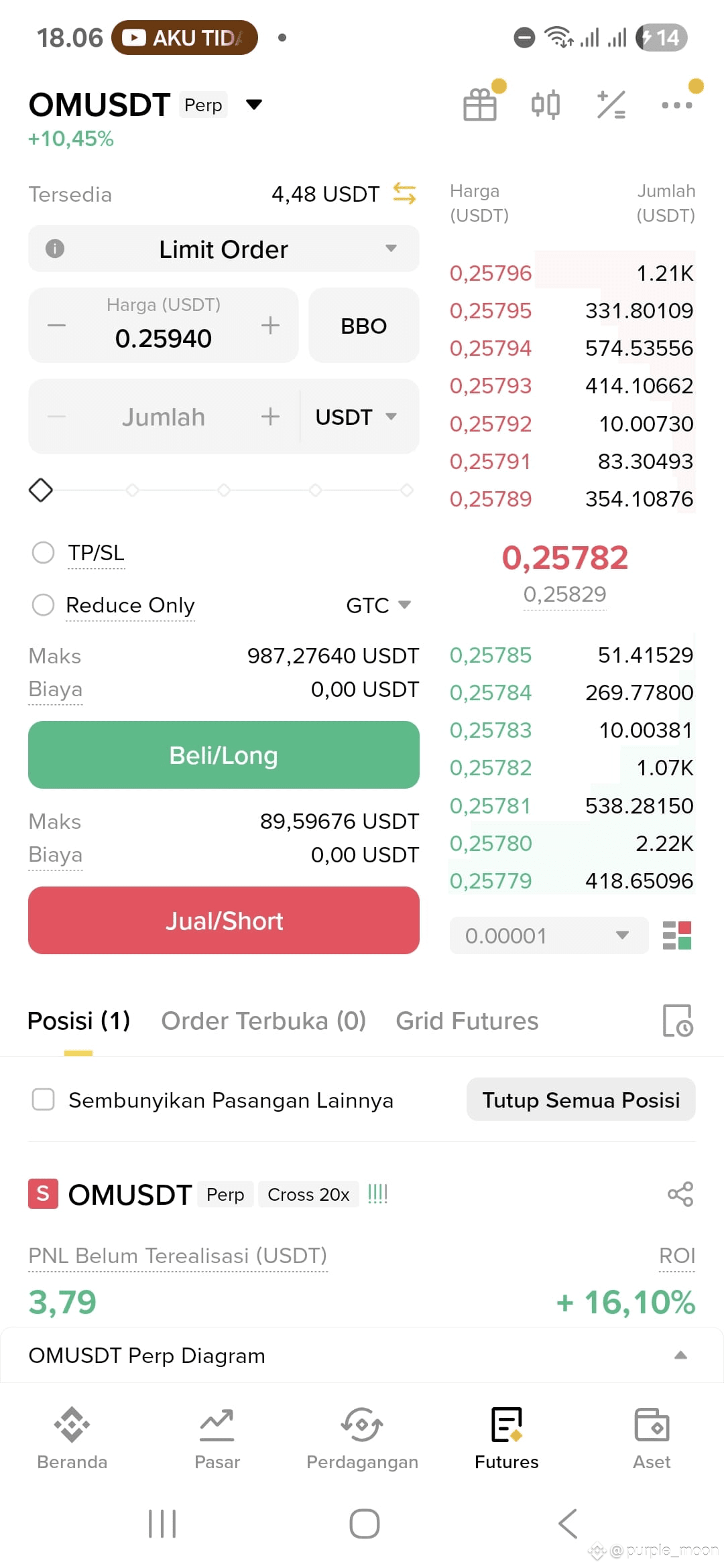Screen dimensions: 724x1568
Task: Focus the Jumlah amount field
Action: pyautogui.click(x=164, y=417)
